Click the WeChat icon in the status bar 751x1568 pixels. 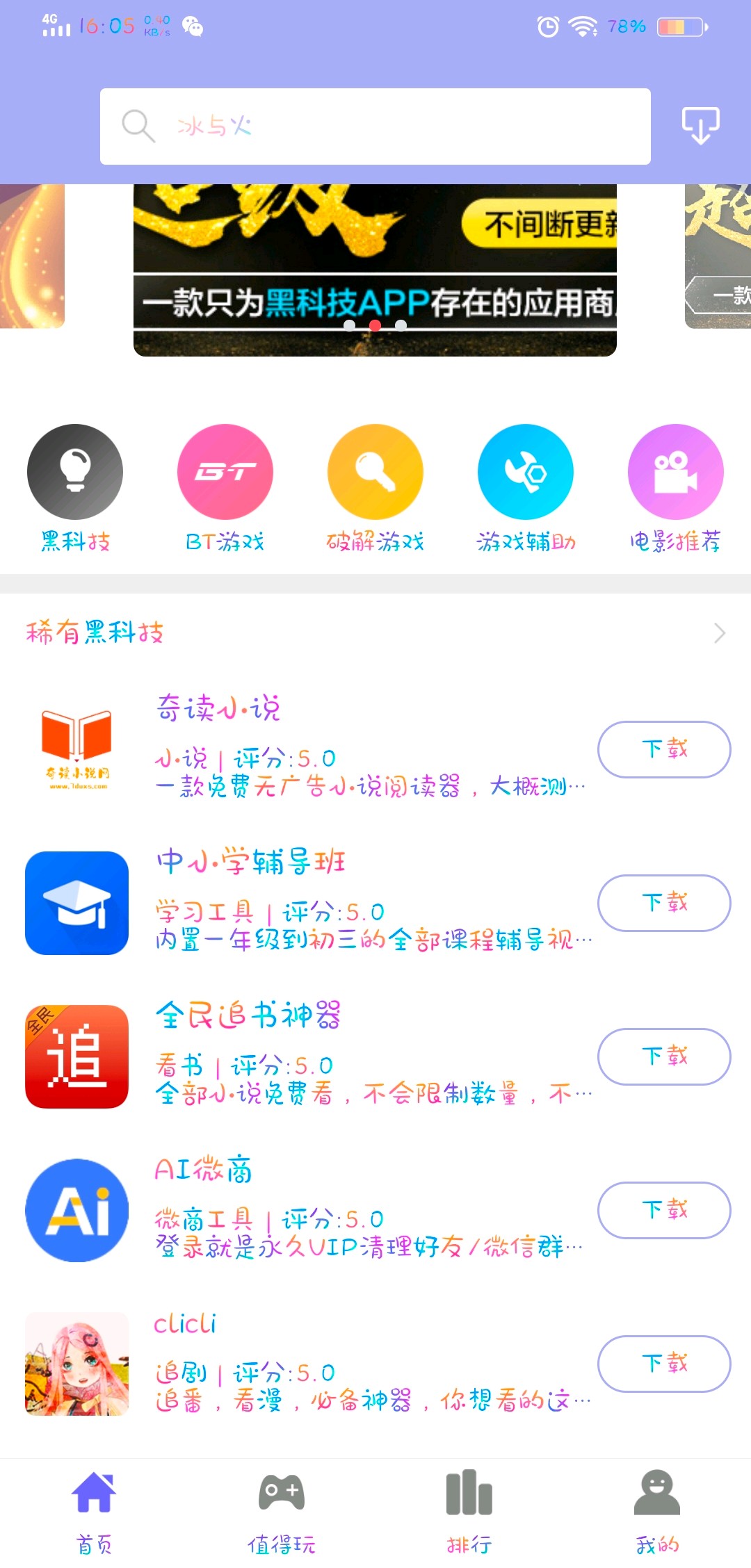pos(194,28)
